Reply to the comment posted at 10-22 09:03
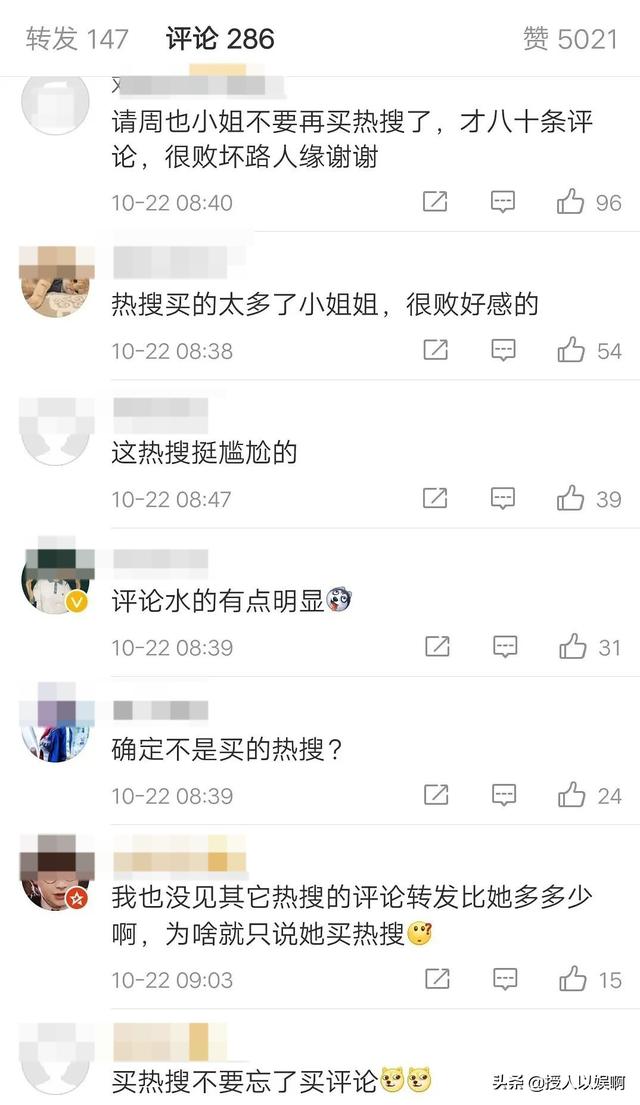 tap(503, 979)
